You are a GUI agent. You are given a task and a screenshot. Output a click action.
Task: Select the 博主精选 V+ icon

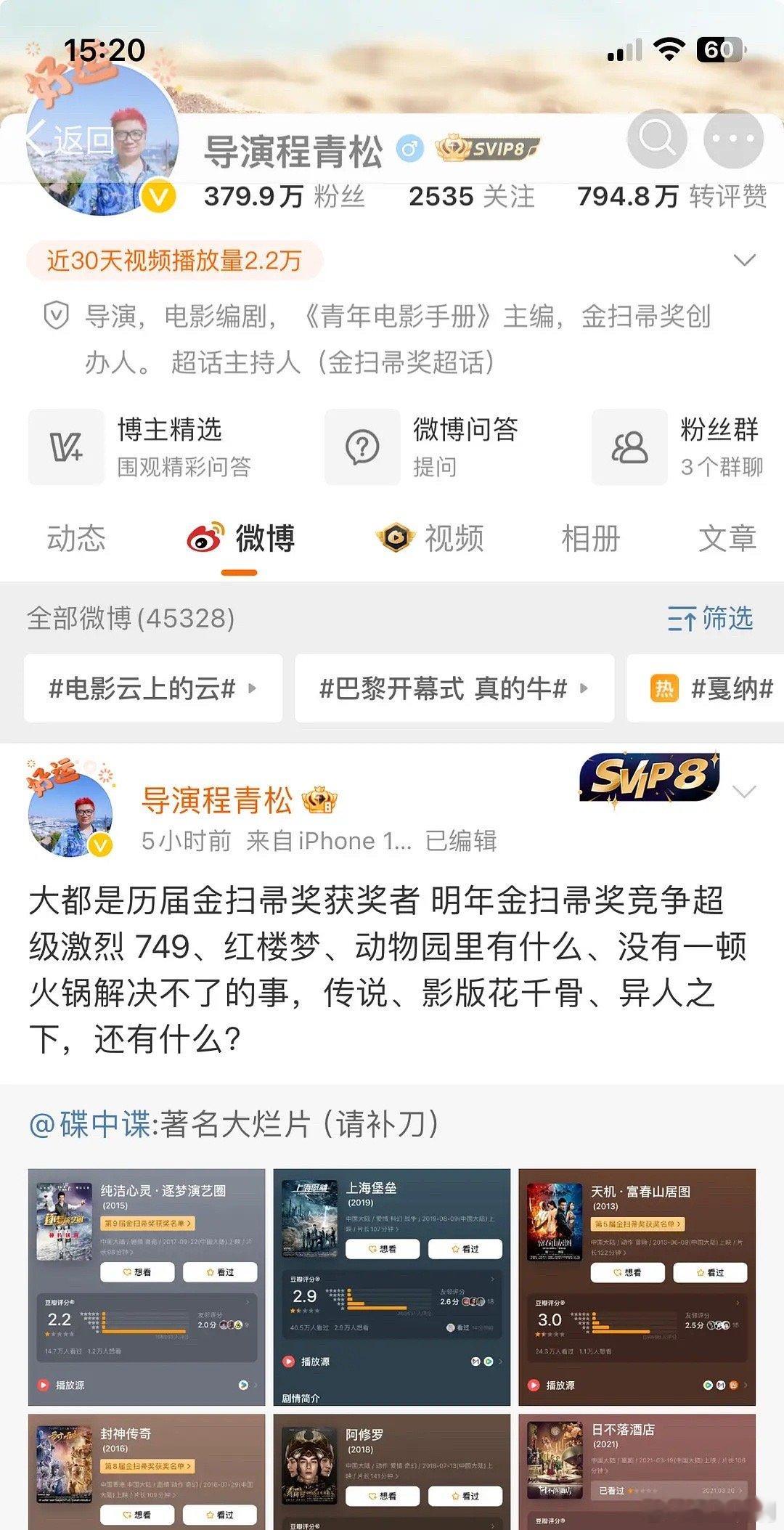[x=65, y=447]
